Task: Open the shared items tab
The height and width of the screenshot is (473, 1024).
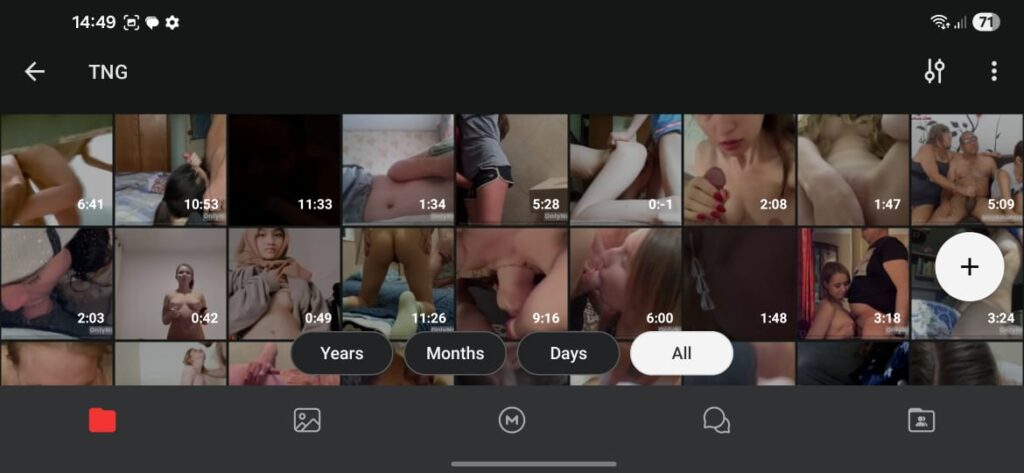Action: point(921,421)
